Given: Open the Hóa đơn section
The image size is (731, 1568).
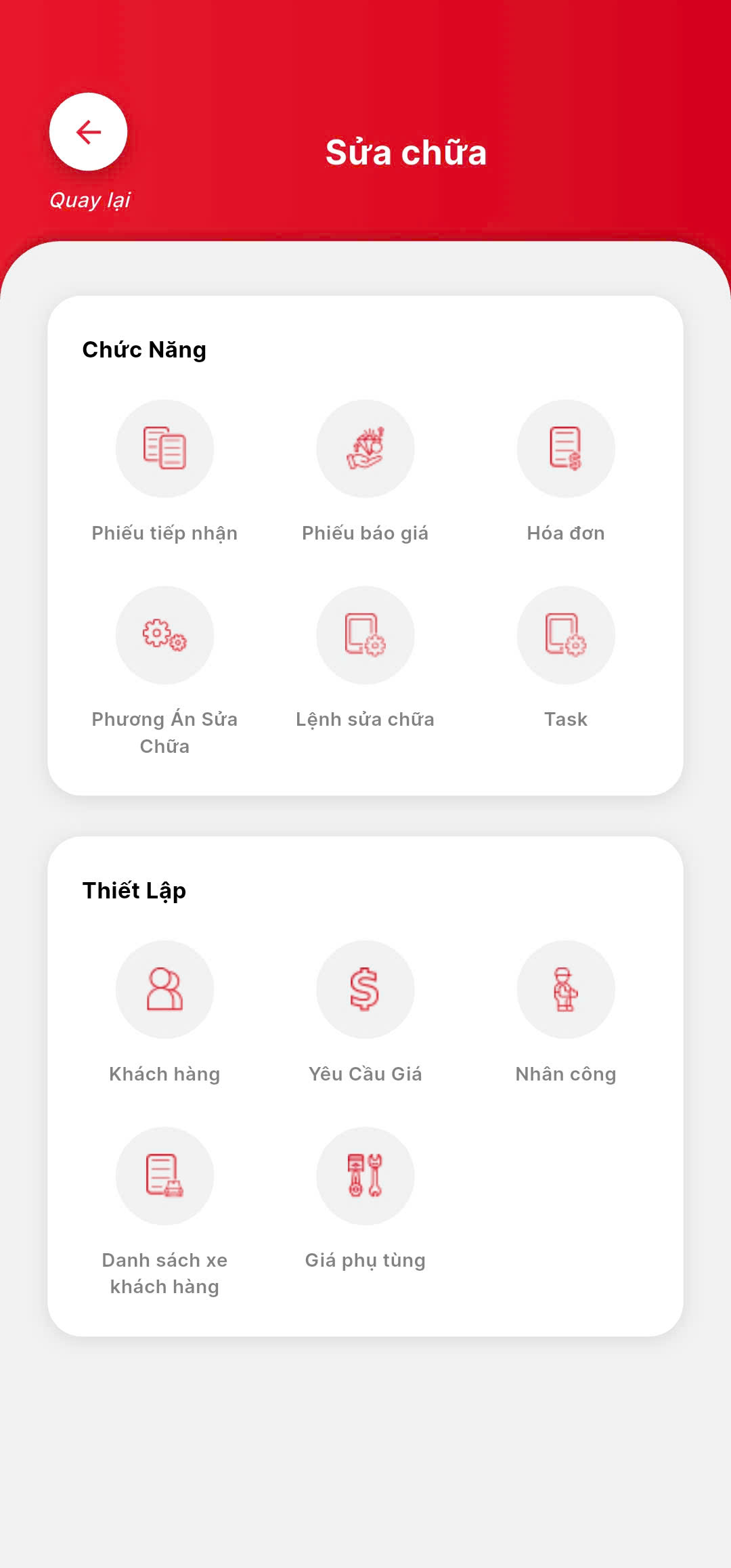Looking at the screenshot, I should tap(566, 449).
